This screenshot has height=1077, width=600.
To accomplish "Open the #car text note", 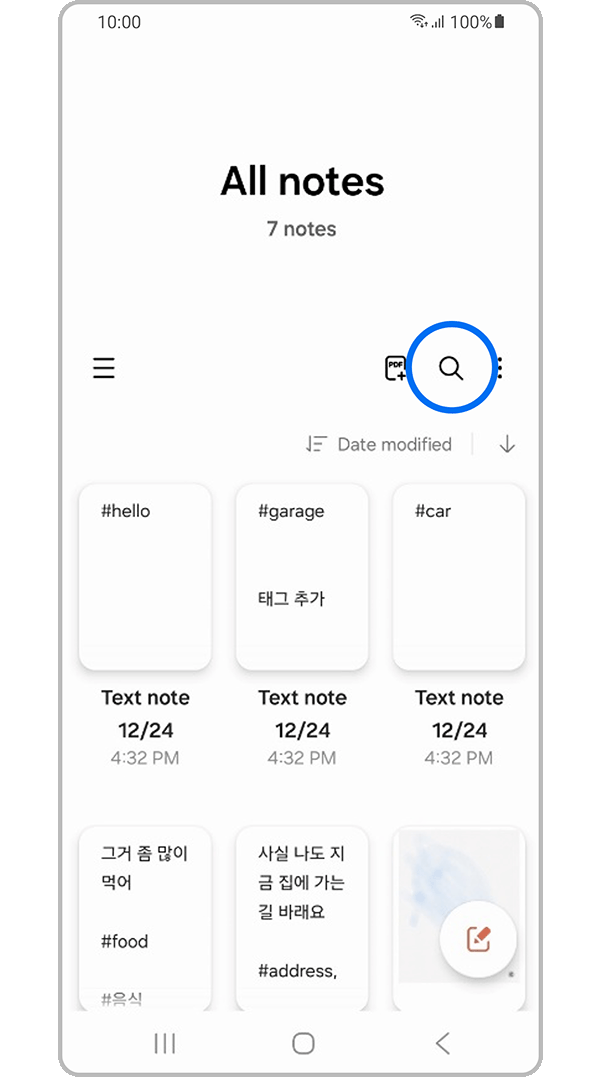I will point(459,577).
